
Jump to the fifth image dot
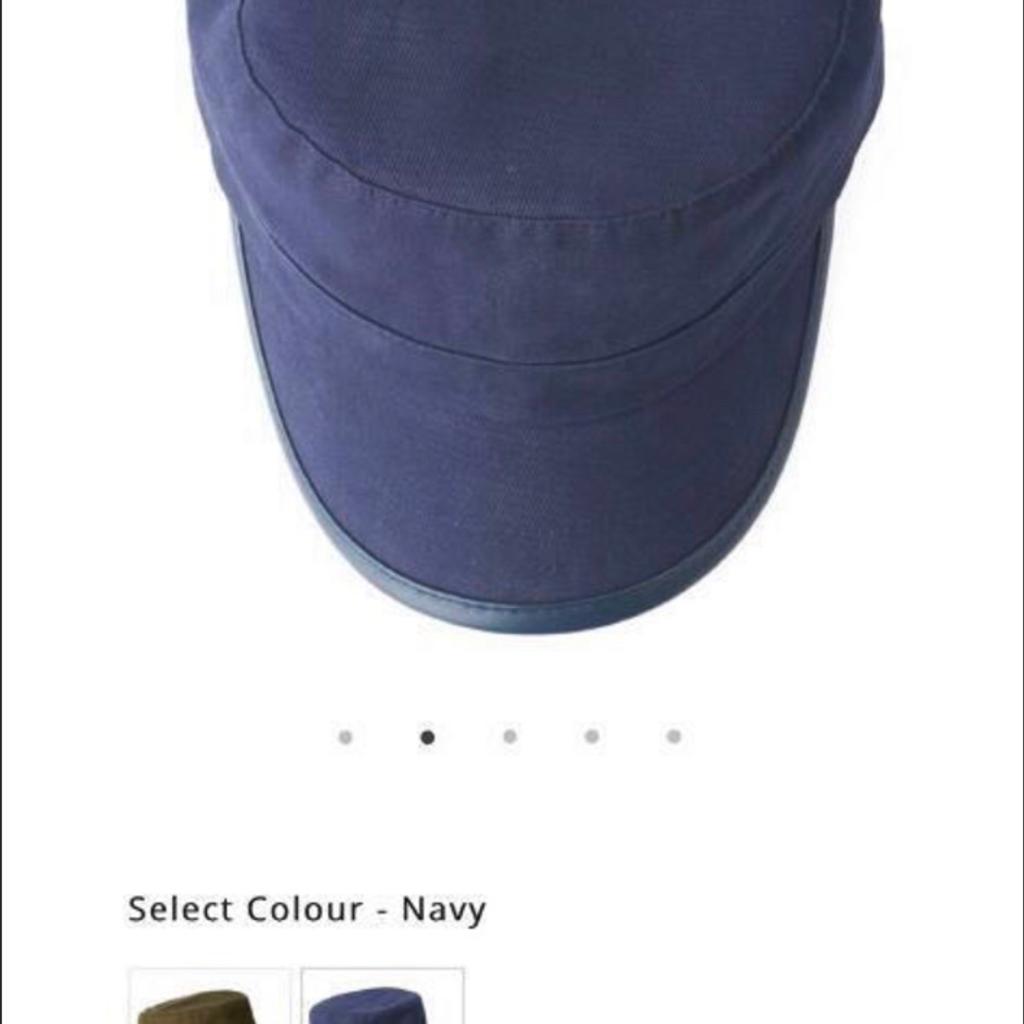[674, 737]
